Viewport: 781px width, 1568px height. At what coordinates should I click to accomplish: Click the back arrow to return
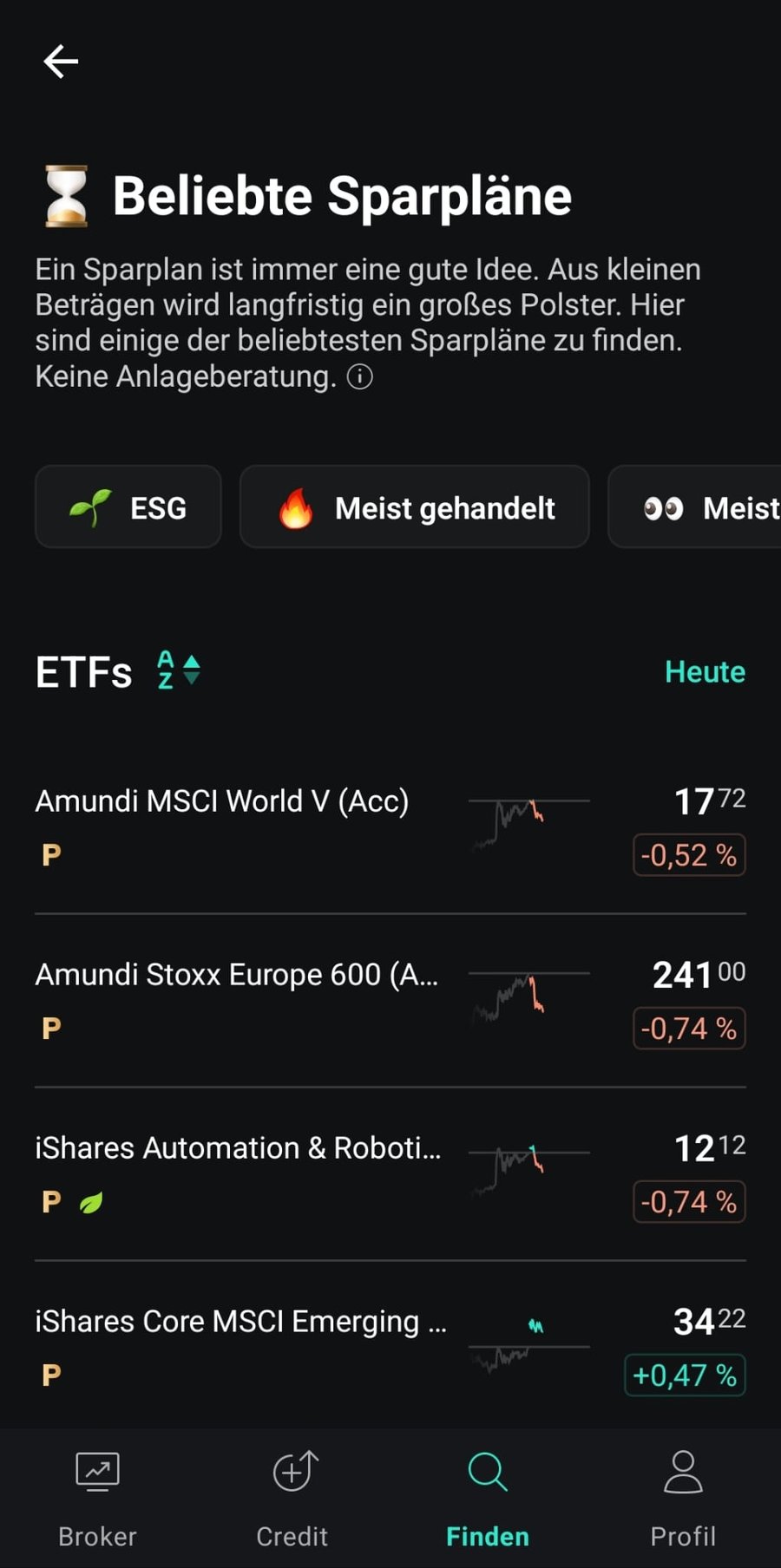click(60, 61)
